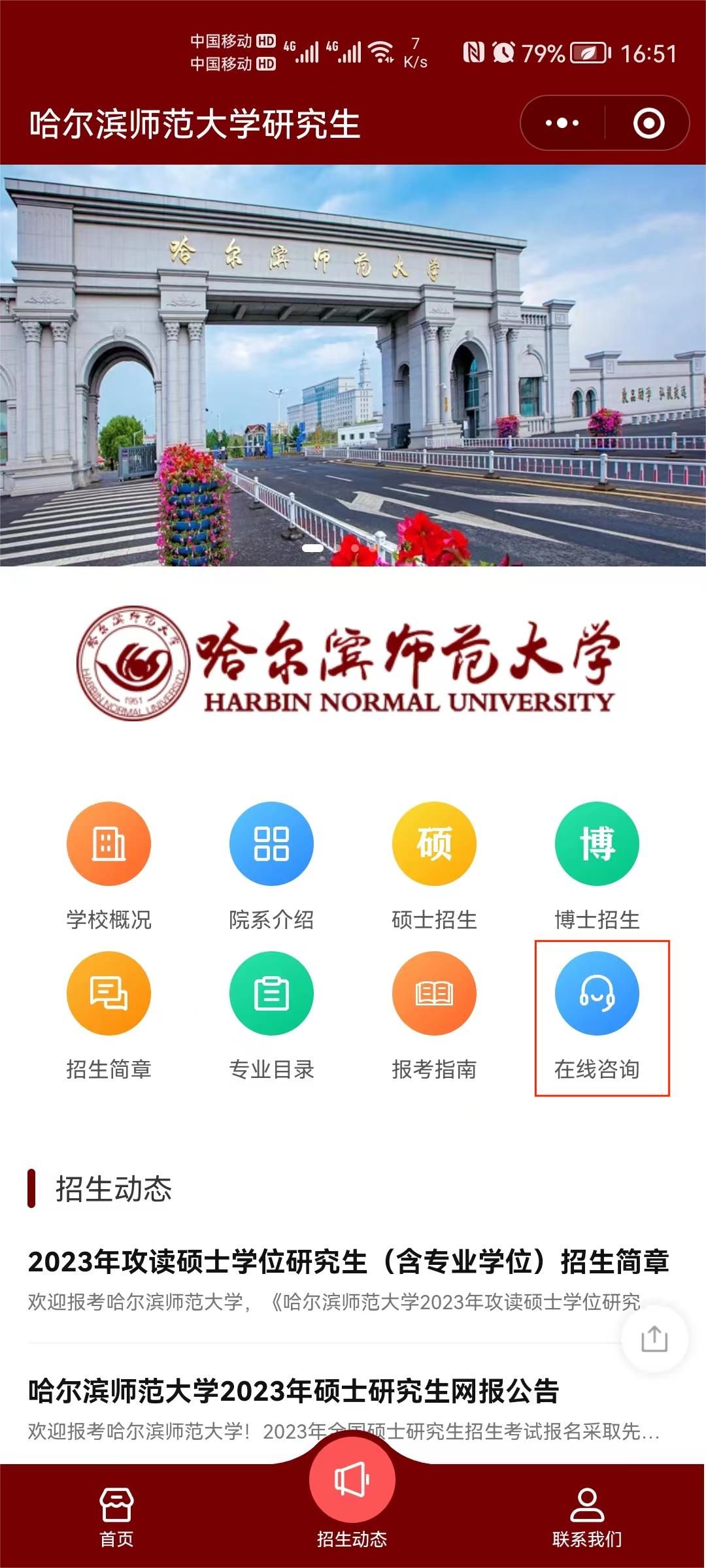Open the campus gate banner image

353,365
